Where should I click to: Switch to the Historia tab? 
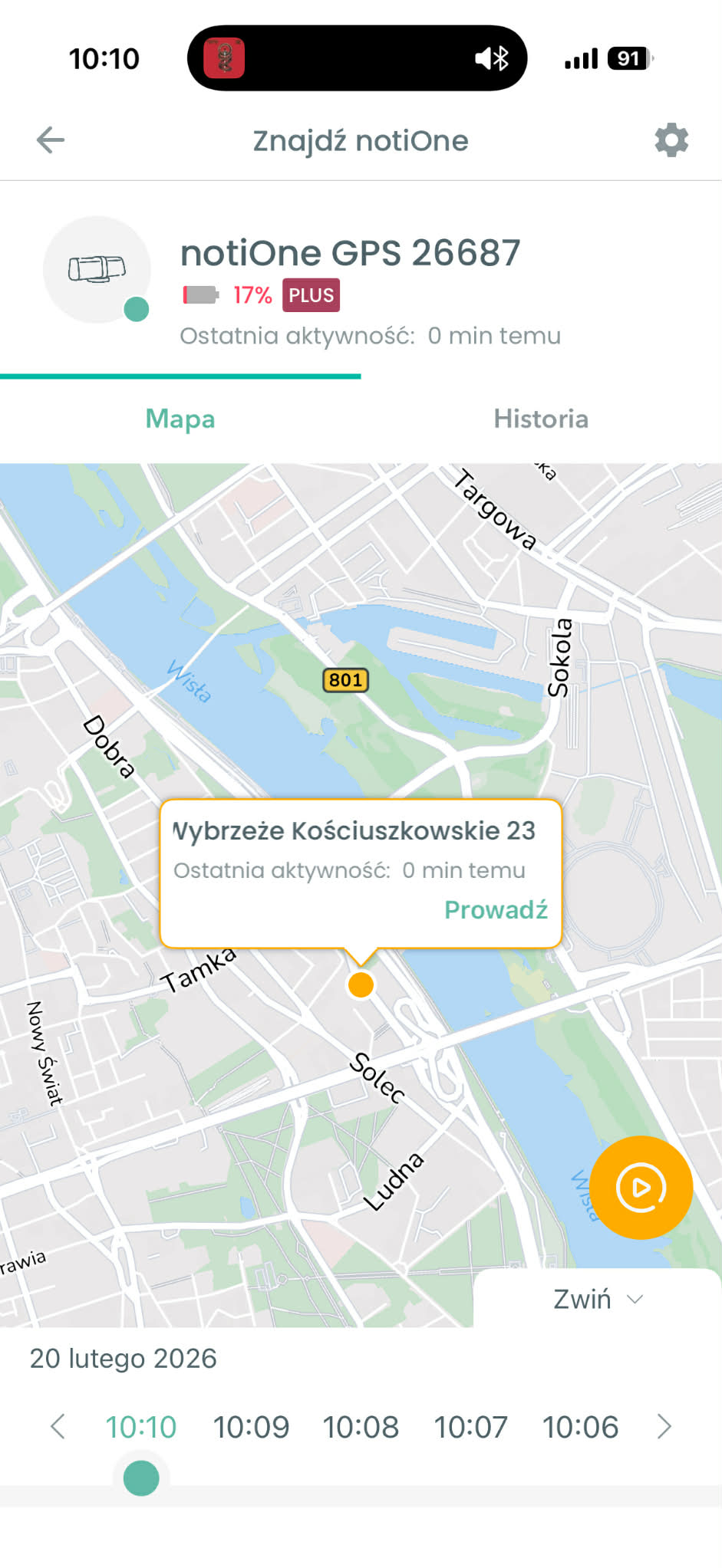[x=541, y=419]
